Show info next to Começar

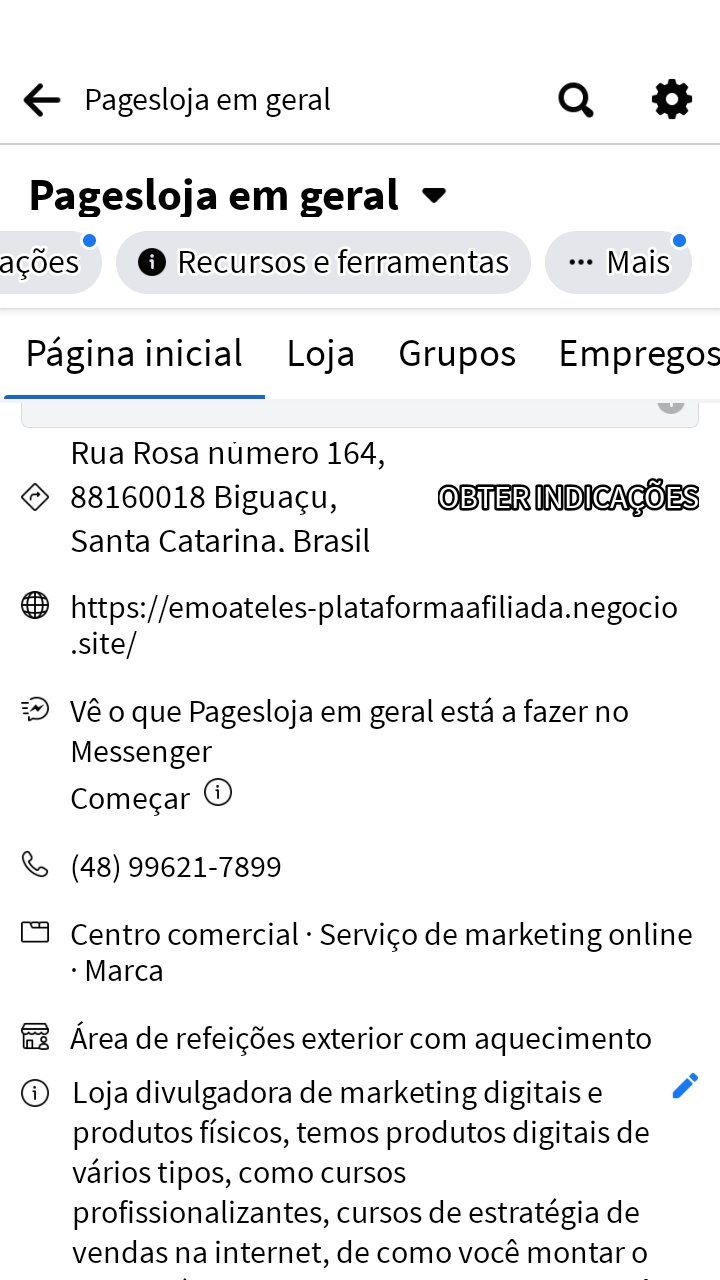pyautogui.click(x=218, y=794)
